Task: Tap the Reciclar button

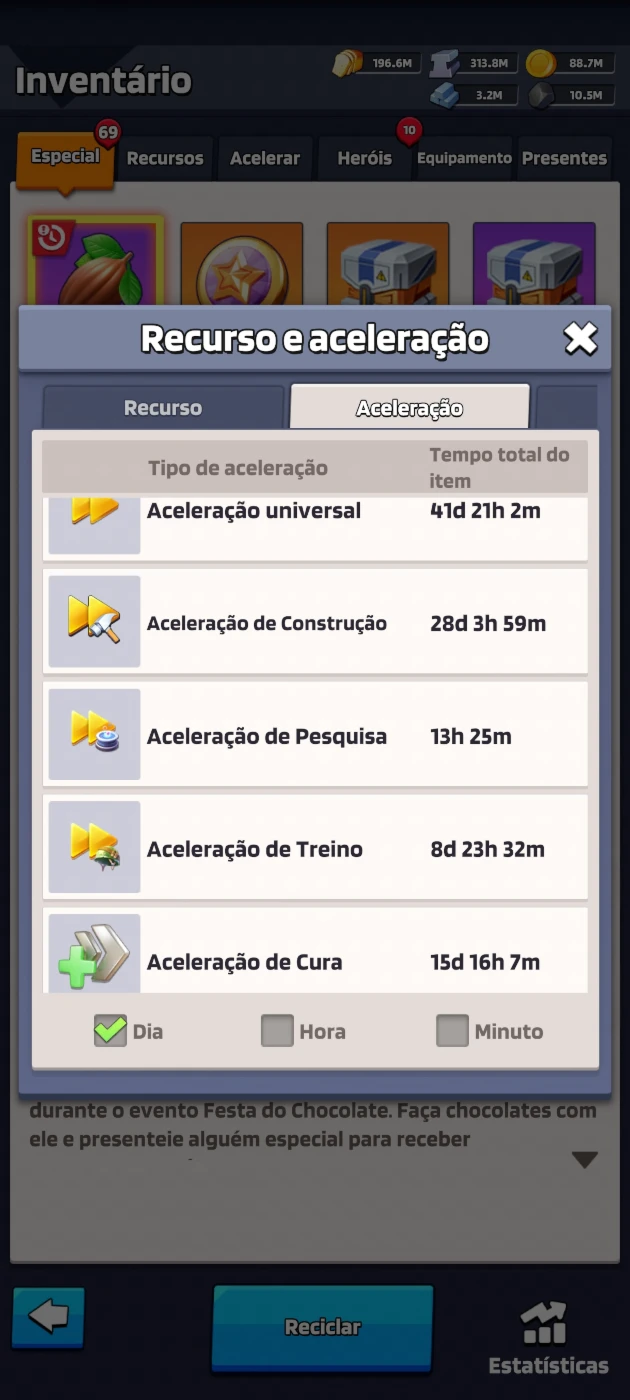Action: pos(322,1327)
